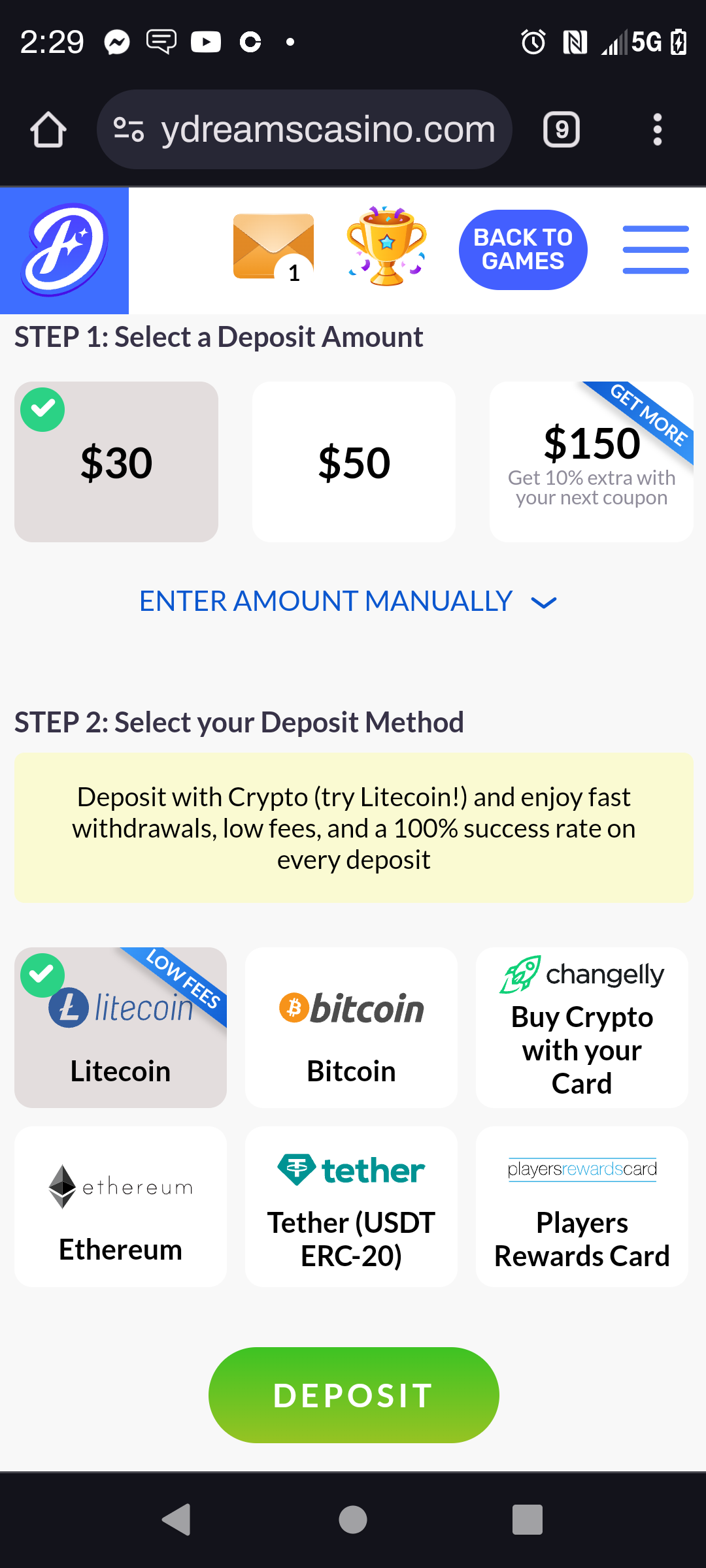This screenshot has width=706, height=1568.
Task: Tap Back to Games button
Action: click(523, 250)
